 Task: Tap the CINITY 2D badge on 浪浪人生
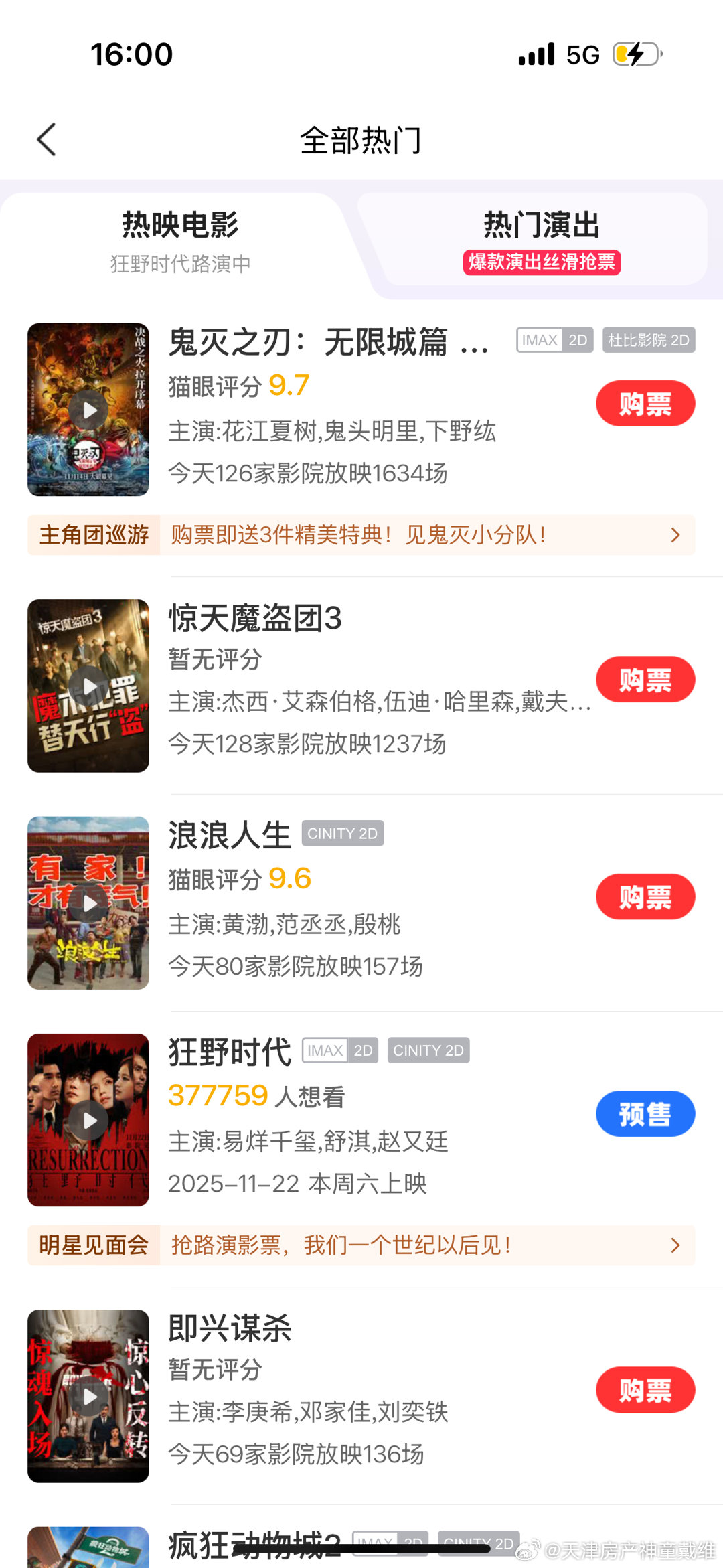click(343, 833)
